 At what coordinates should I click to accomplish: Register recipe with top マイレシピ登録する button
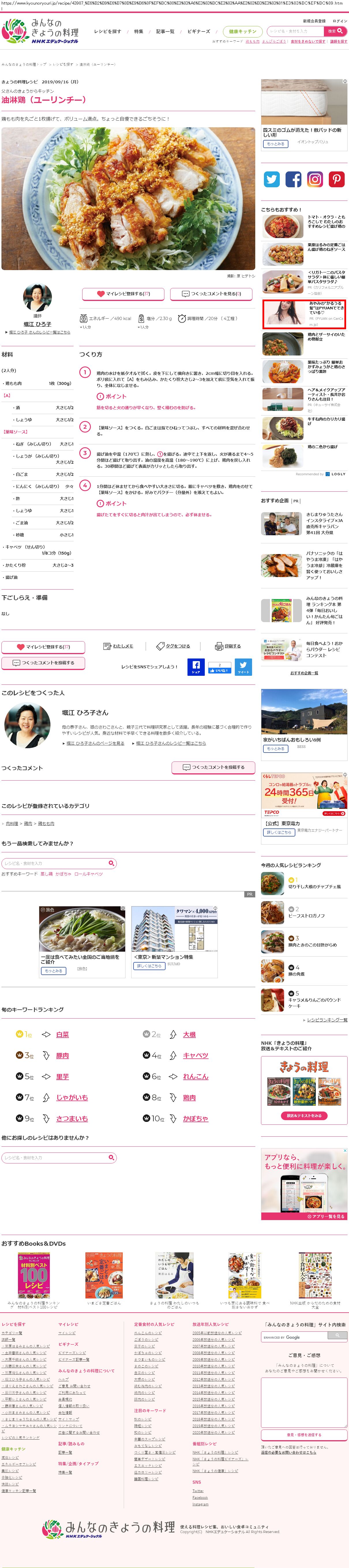pyautogui.click(x=124, y=293)
